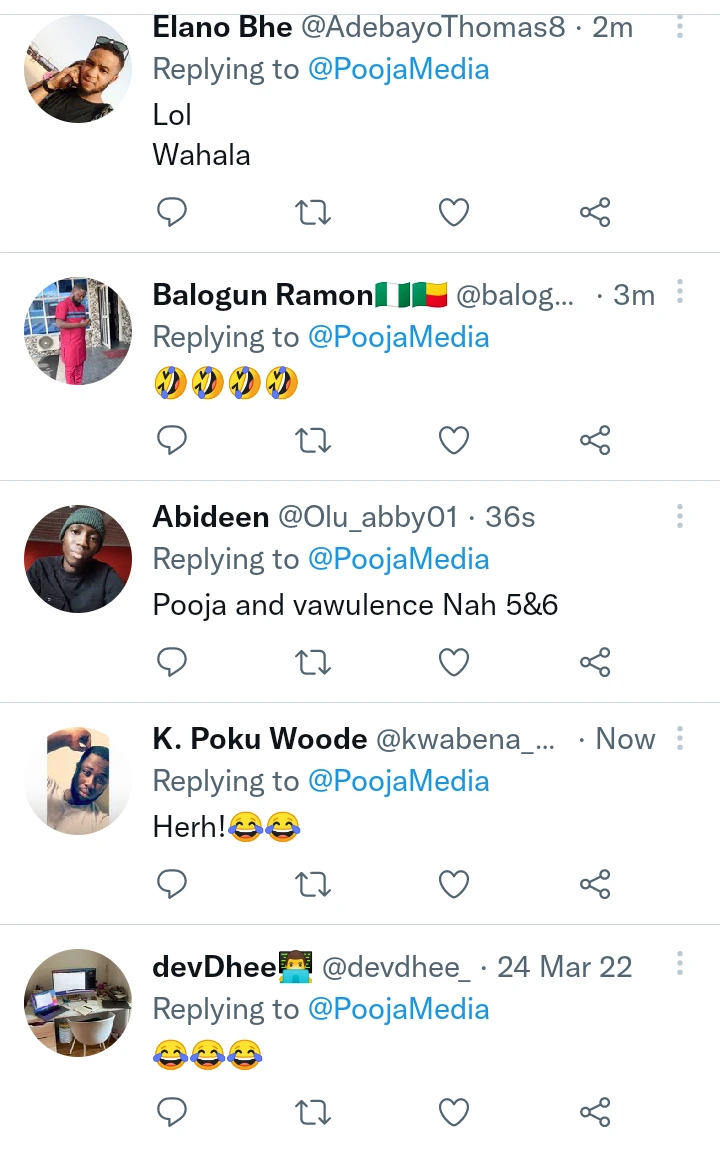This screenshot has width=720, height=1151.
Task: Reply to Elano Bhe's tweet
Action: click(173, 212)
